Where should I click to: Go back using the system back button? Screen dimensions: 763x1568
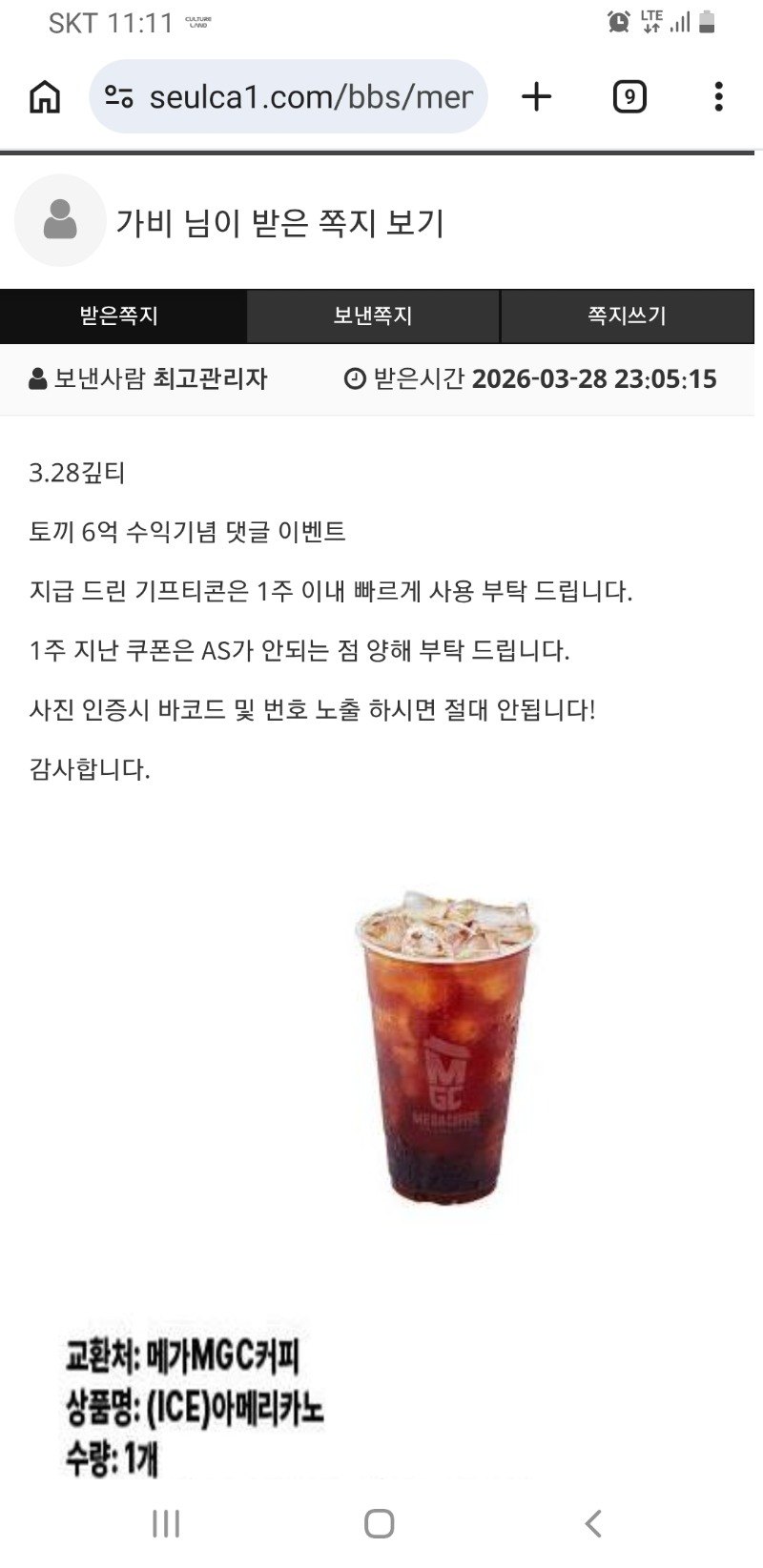point(593,1523)
